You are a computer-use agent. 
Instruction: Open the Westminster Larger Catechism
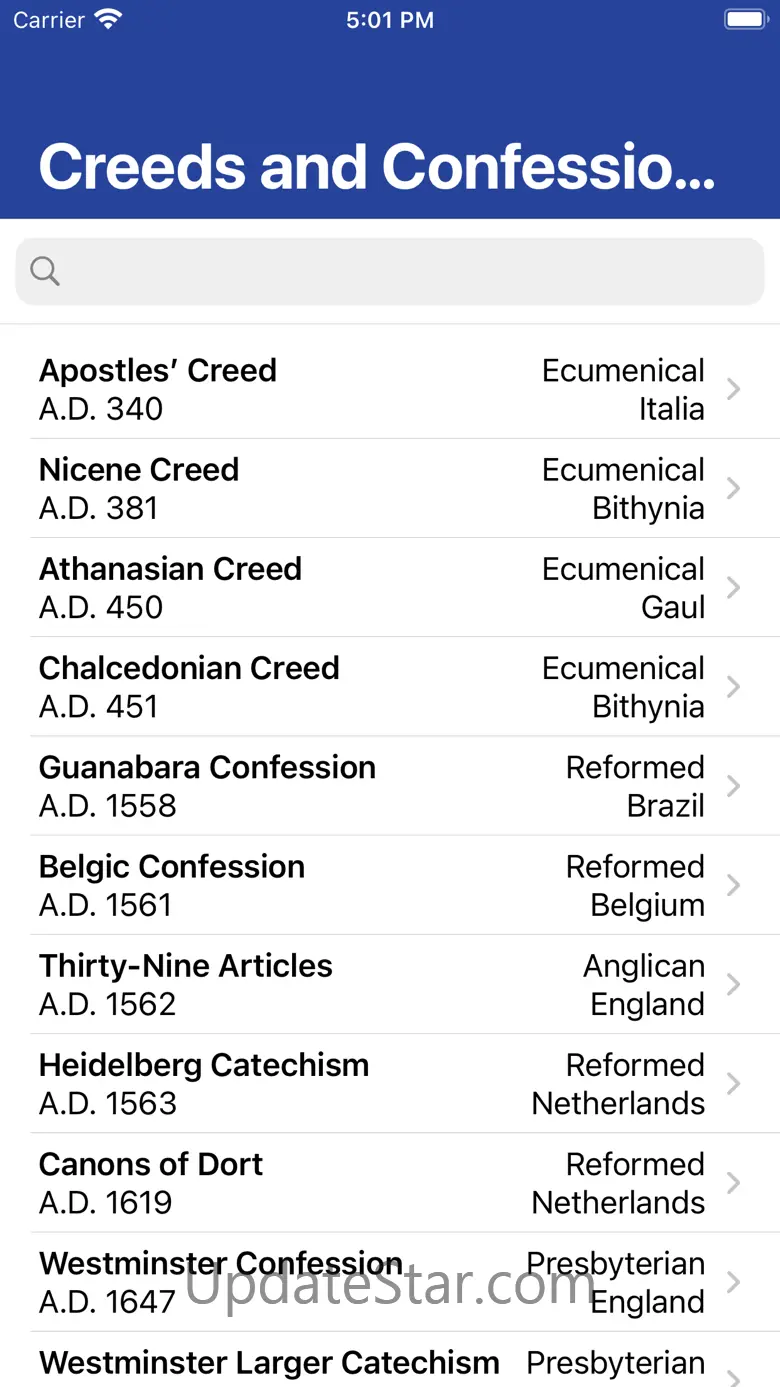pos(390,1364)
